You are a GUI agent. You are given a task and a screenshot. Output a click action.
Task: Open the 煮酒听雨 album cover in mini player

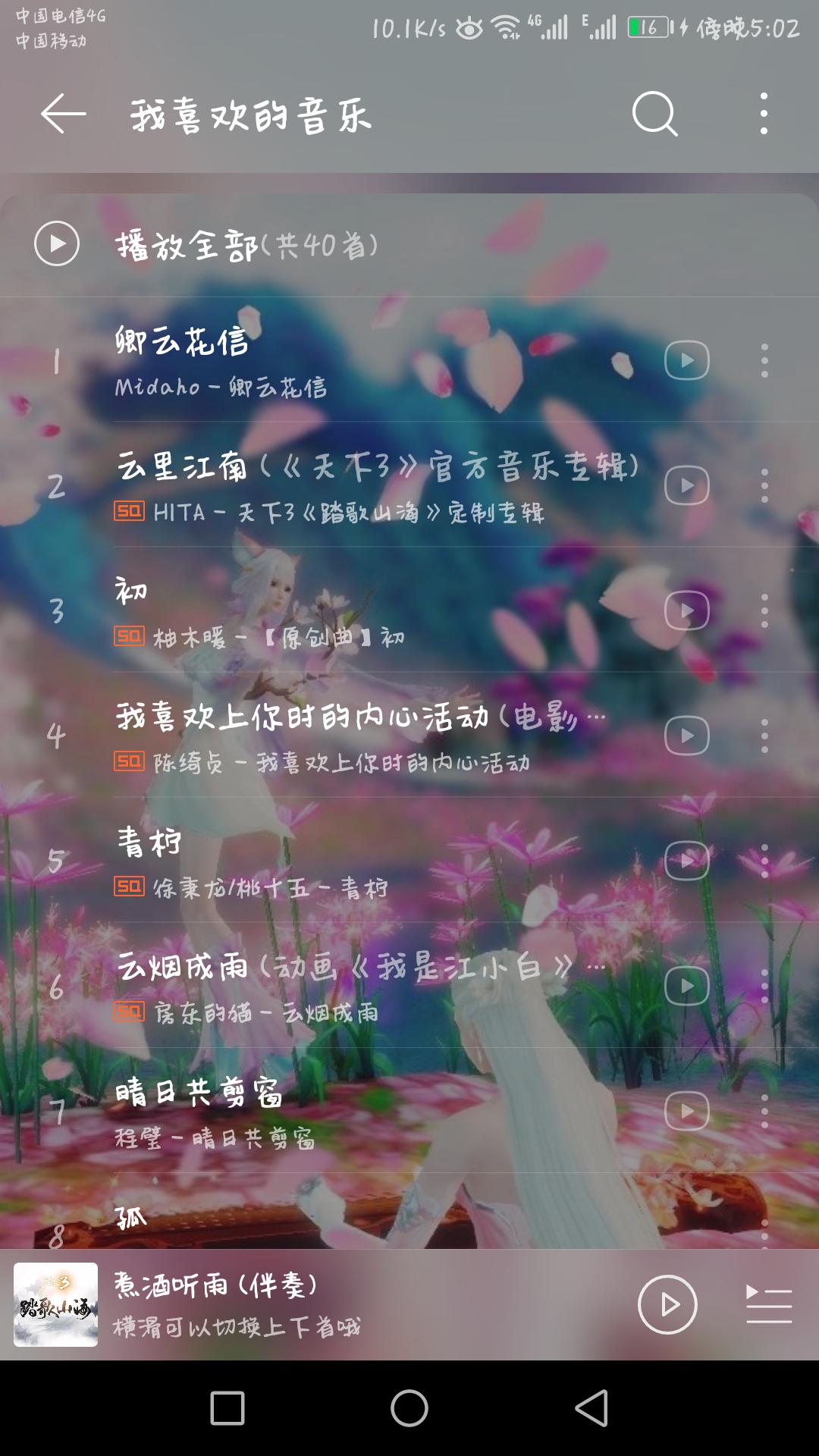[55, 1304]
